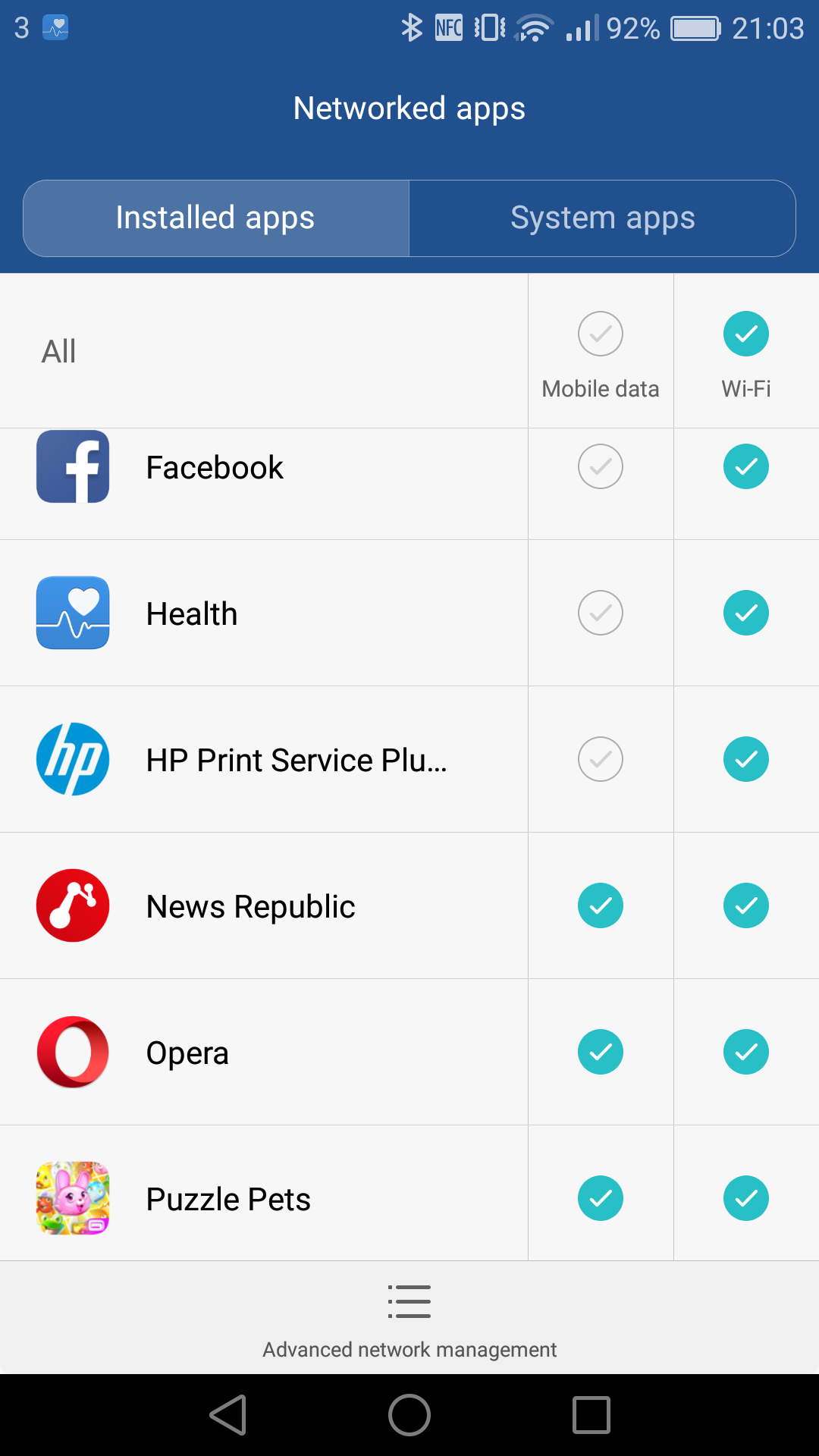Uncheck Wi-Fi access for Opera
819x1456 pixels.
[746, 1052]
